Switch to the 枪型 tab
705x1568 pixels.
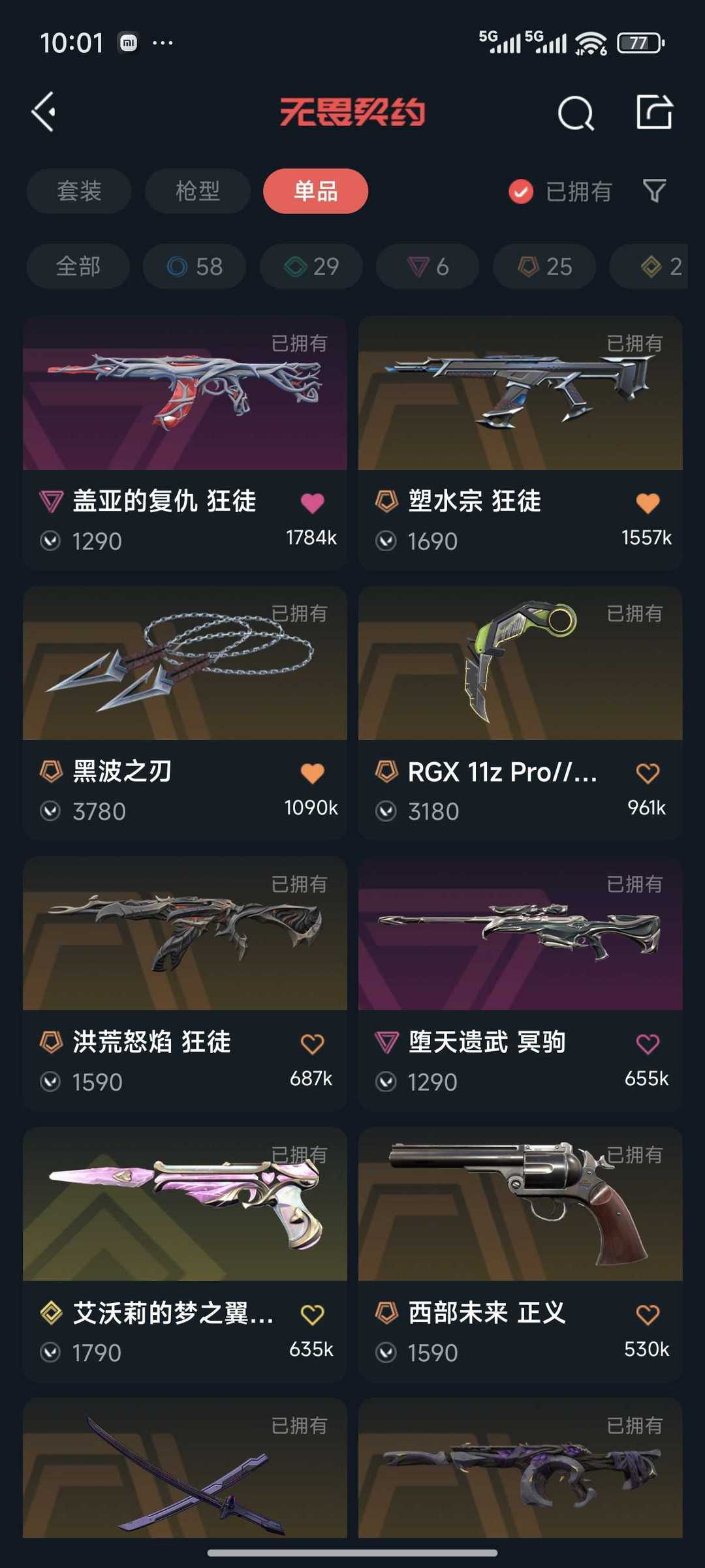click(198, 191)
